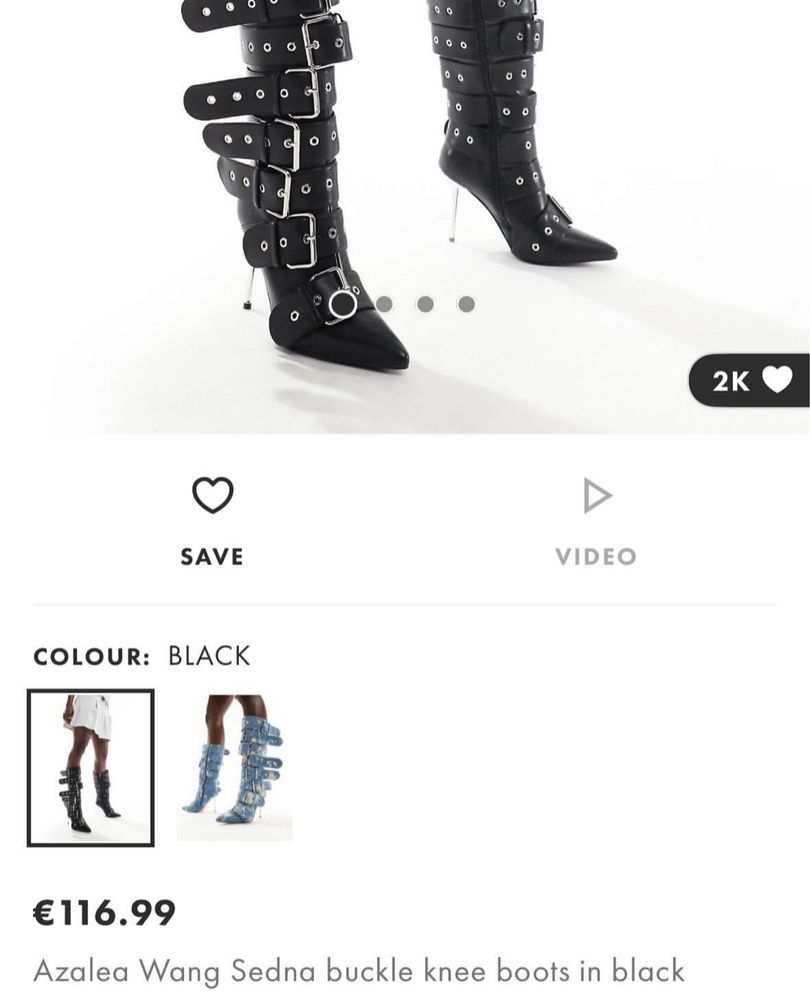
Task: Play the product video
Action: 596,519
